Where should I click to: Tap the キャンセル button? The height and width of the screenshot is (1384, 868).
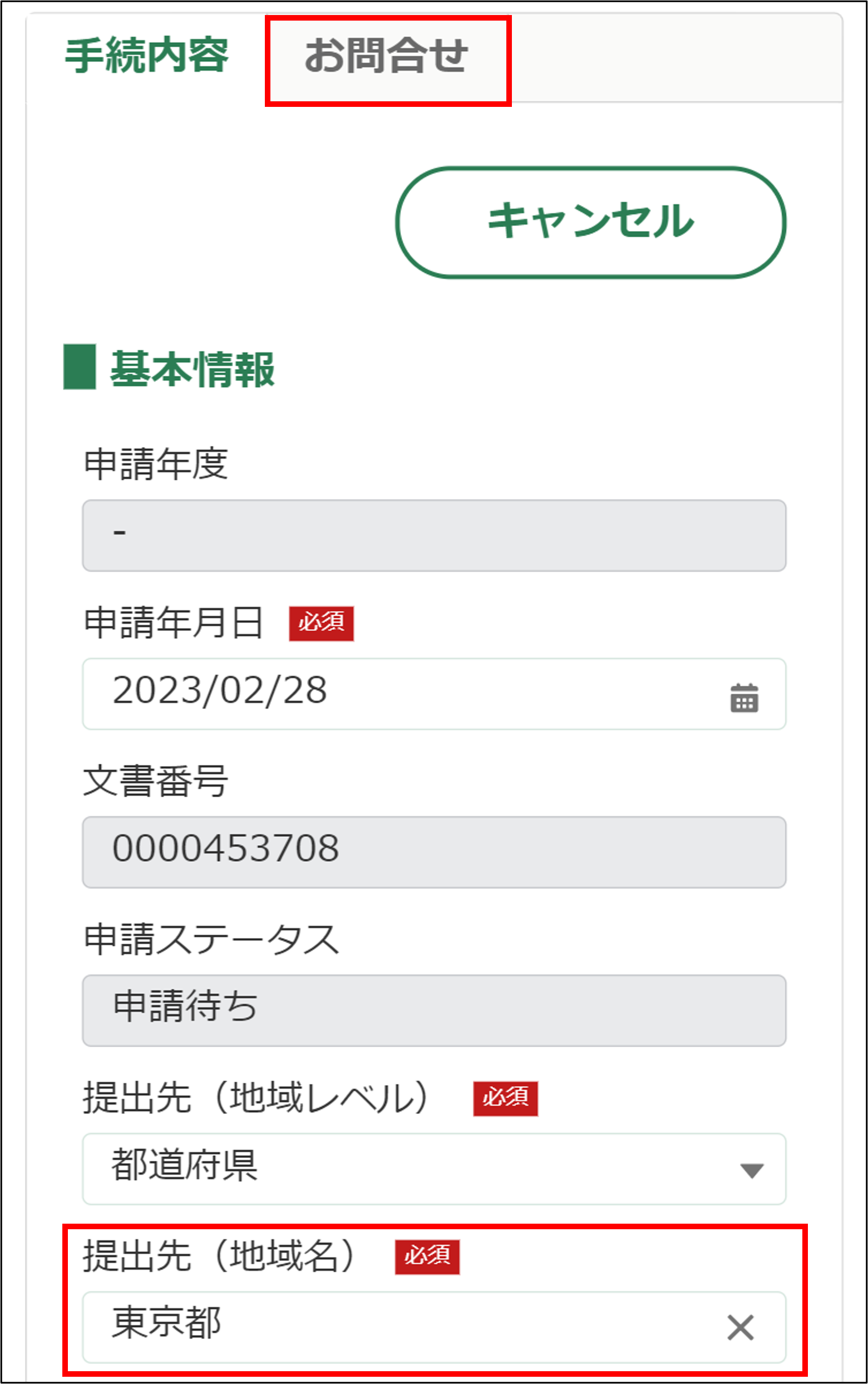(x=590, y=222)
